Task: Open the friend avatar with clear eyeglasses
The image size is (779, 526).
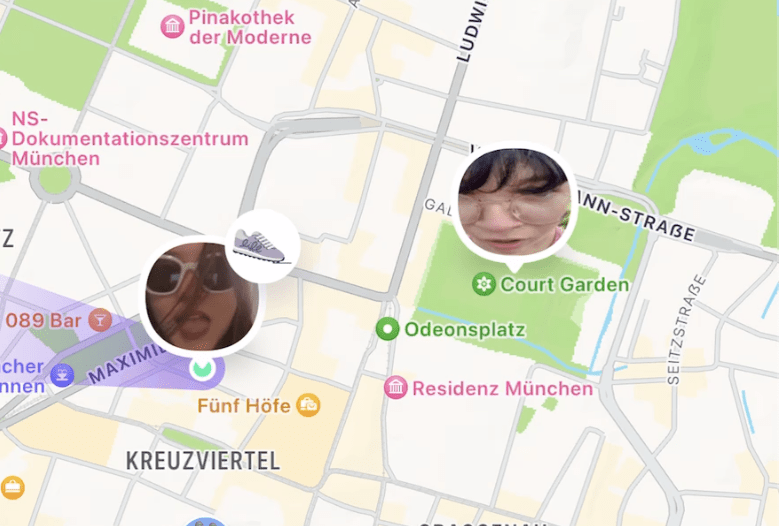Action: coord(514,203)
